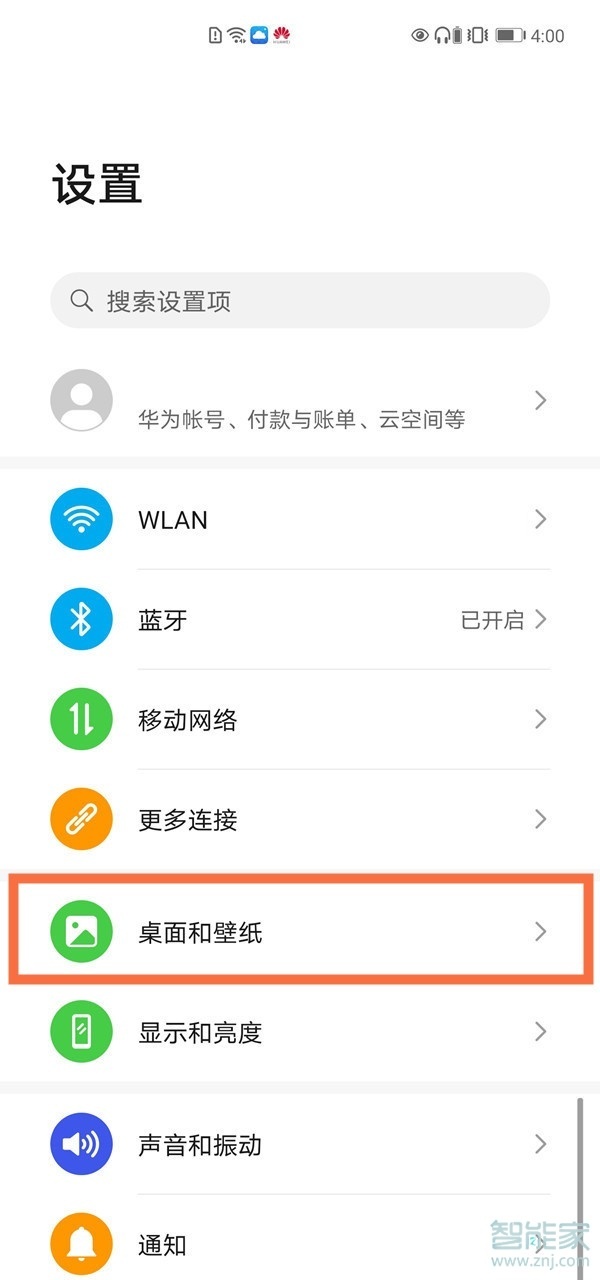600x1280 pixels.
Task: Open 更多连接 settings
Action: [x=300, y=820]
